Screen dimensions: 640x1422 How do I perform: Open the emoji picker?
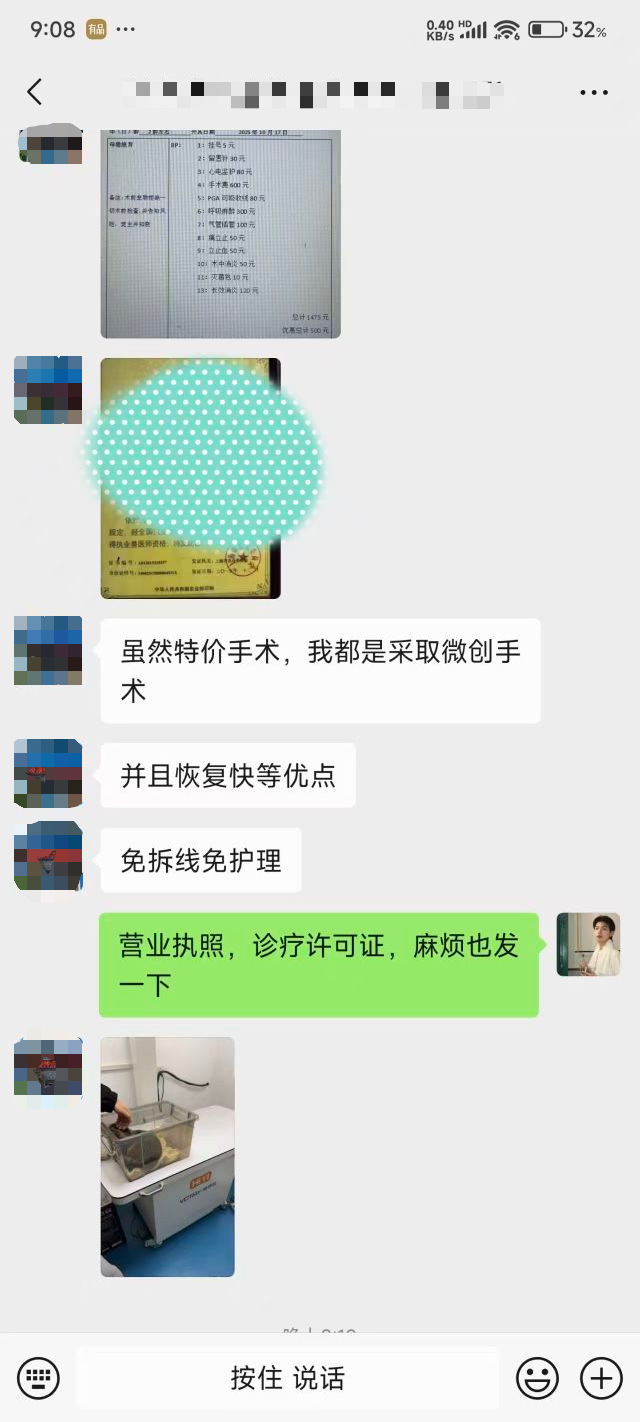(537, 1378)
